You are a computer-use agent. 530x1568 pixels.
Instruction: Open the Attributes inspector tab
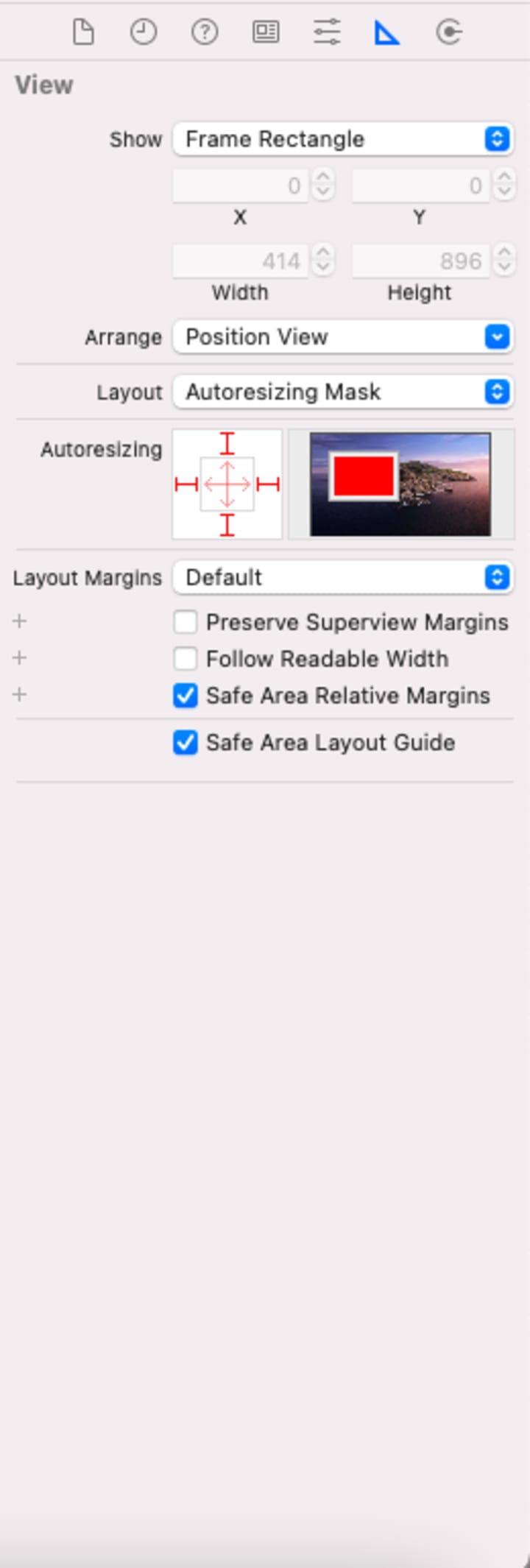(327, 32)
